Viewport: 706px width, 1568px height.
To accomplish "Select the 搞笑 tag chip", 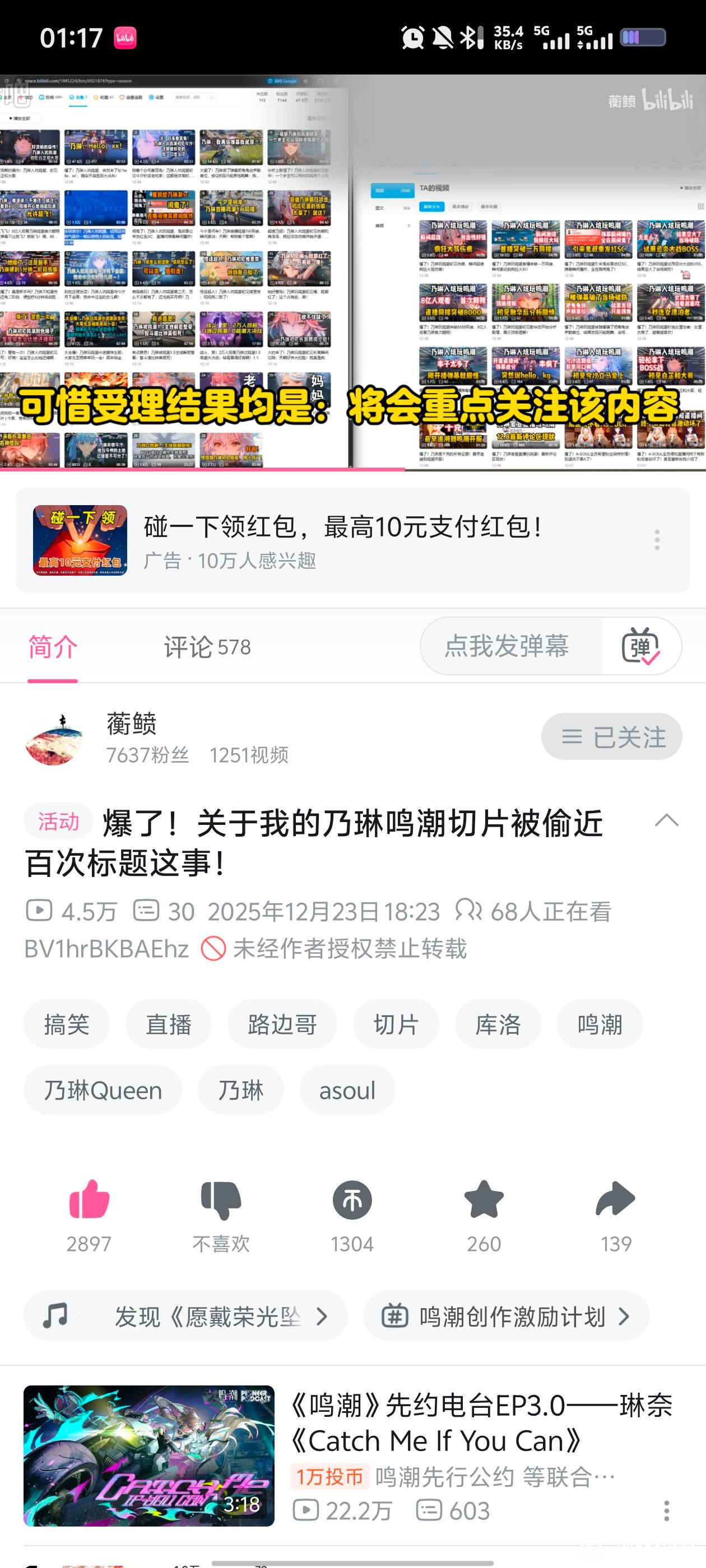I will click(x=66, y=1024).
